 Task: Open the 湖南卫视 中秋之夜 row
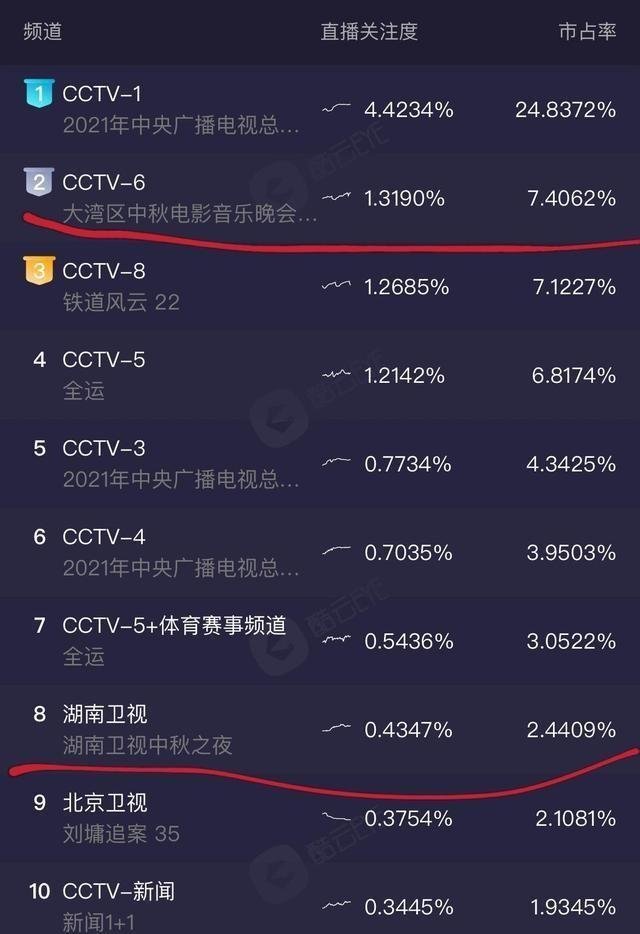tap(180, 729)
